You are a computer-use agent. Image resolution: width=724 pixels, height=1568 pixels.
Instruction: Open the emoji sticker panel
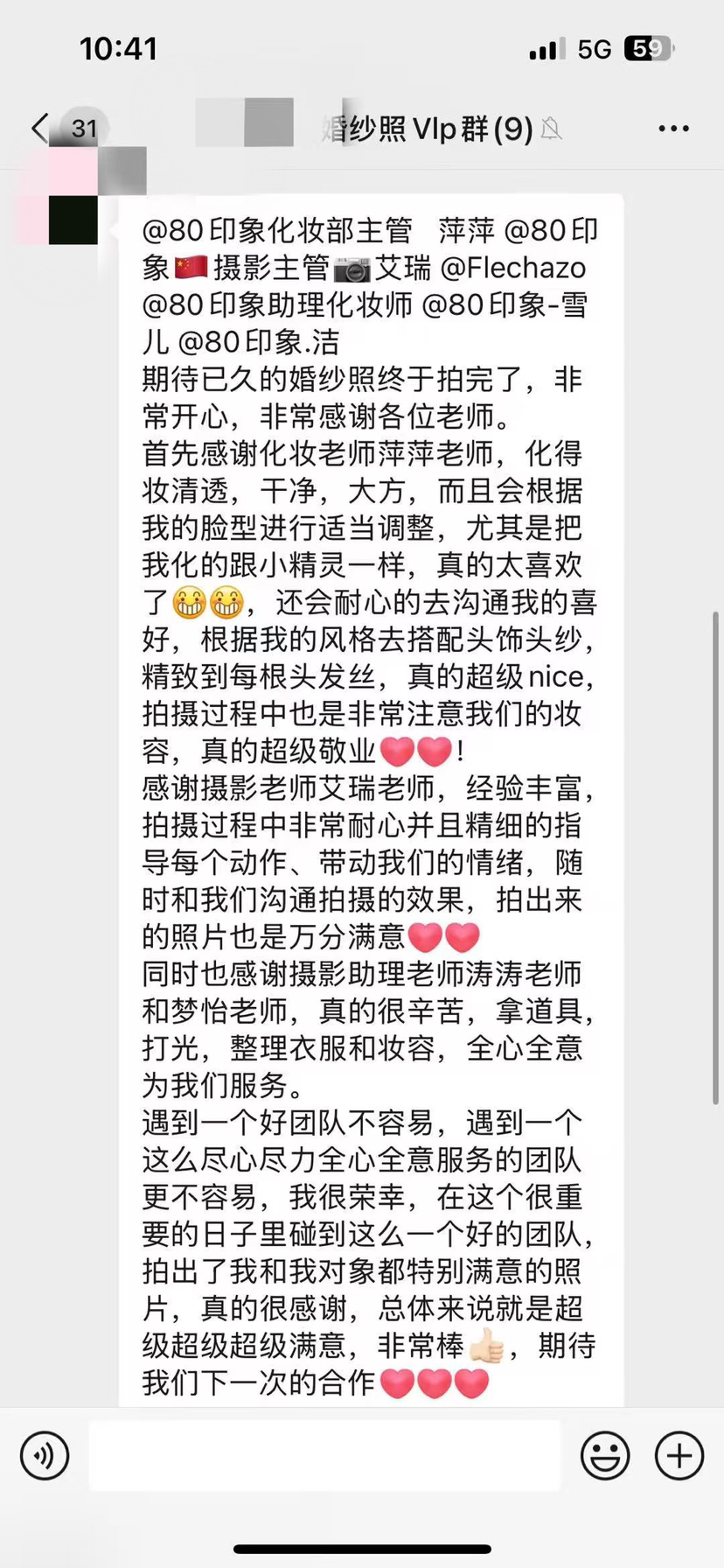[x=605, y=1456]
